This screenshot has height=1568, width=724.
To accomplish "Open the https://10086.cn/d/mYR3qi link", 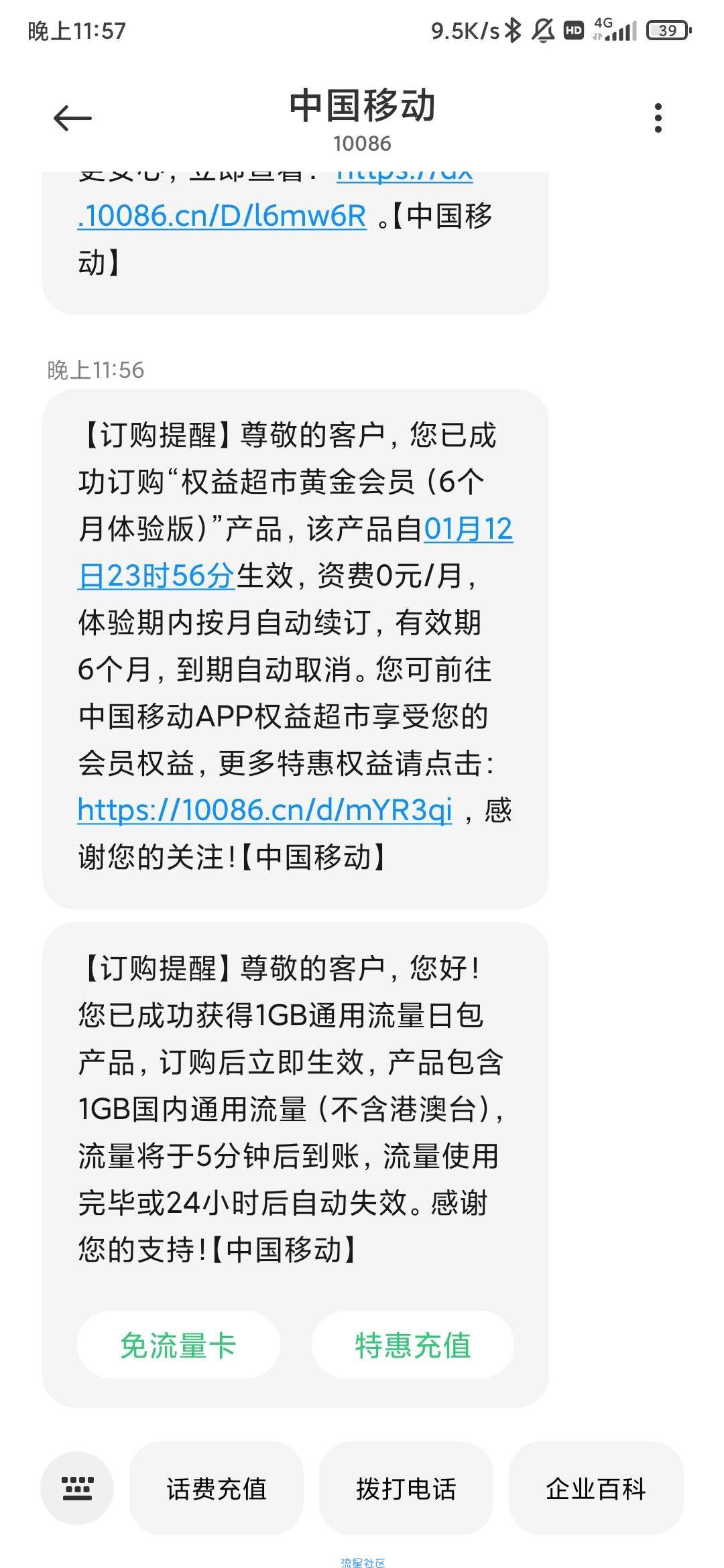I will (x=265, y=809).
